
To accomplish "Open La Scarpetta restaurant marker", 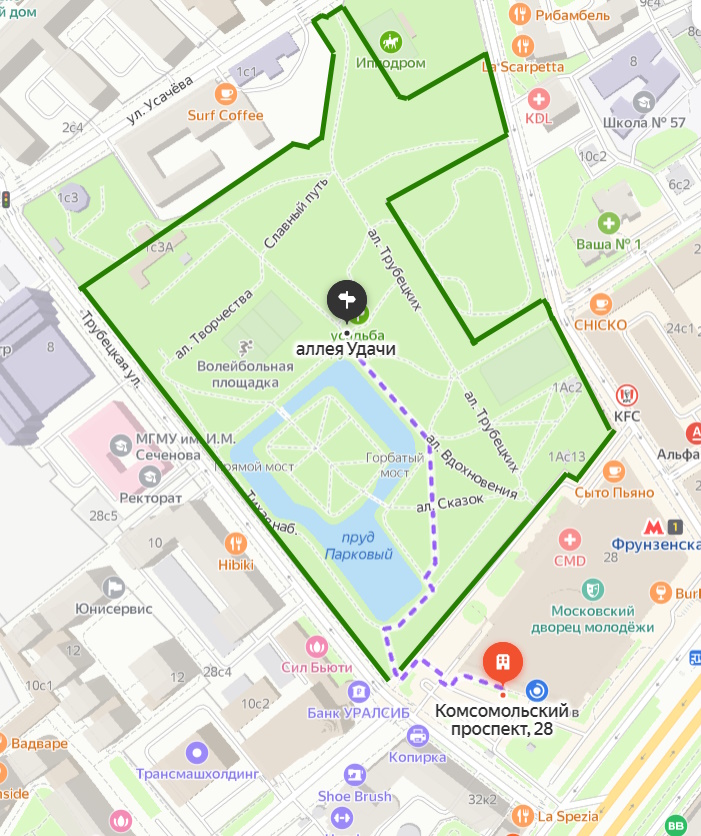I will (523, 46).
